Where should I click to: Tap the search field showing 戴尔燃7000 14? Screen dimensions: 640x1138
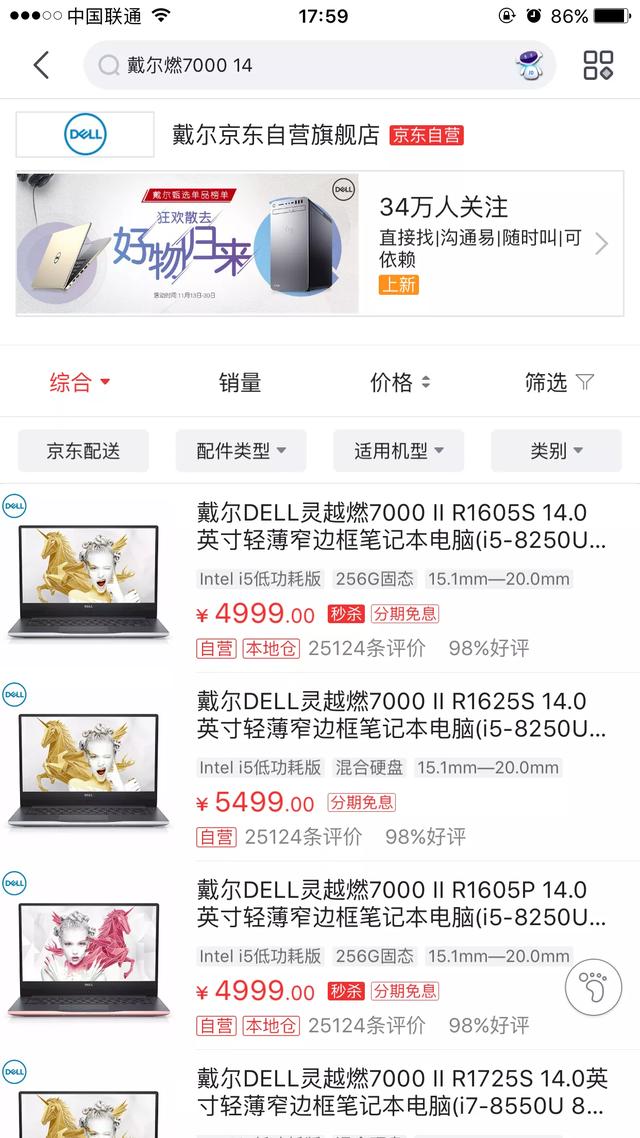tap(300, 66)
